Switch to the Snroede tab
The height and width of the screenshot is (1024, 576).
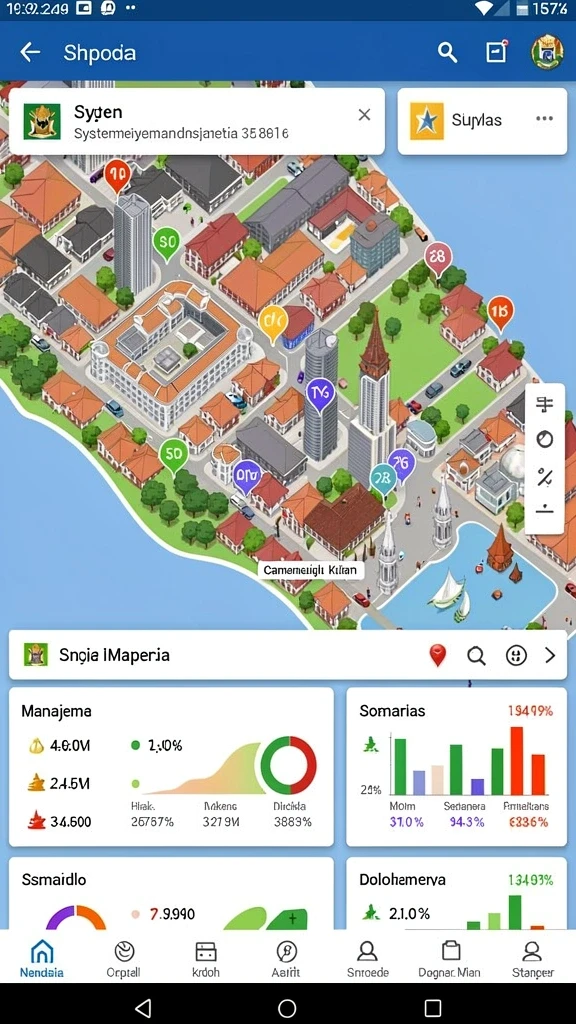point(368,959)
